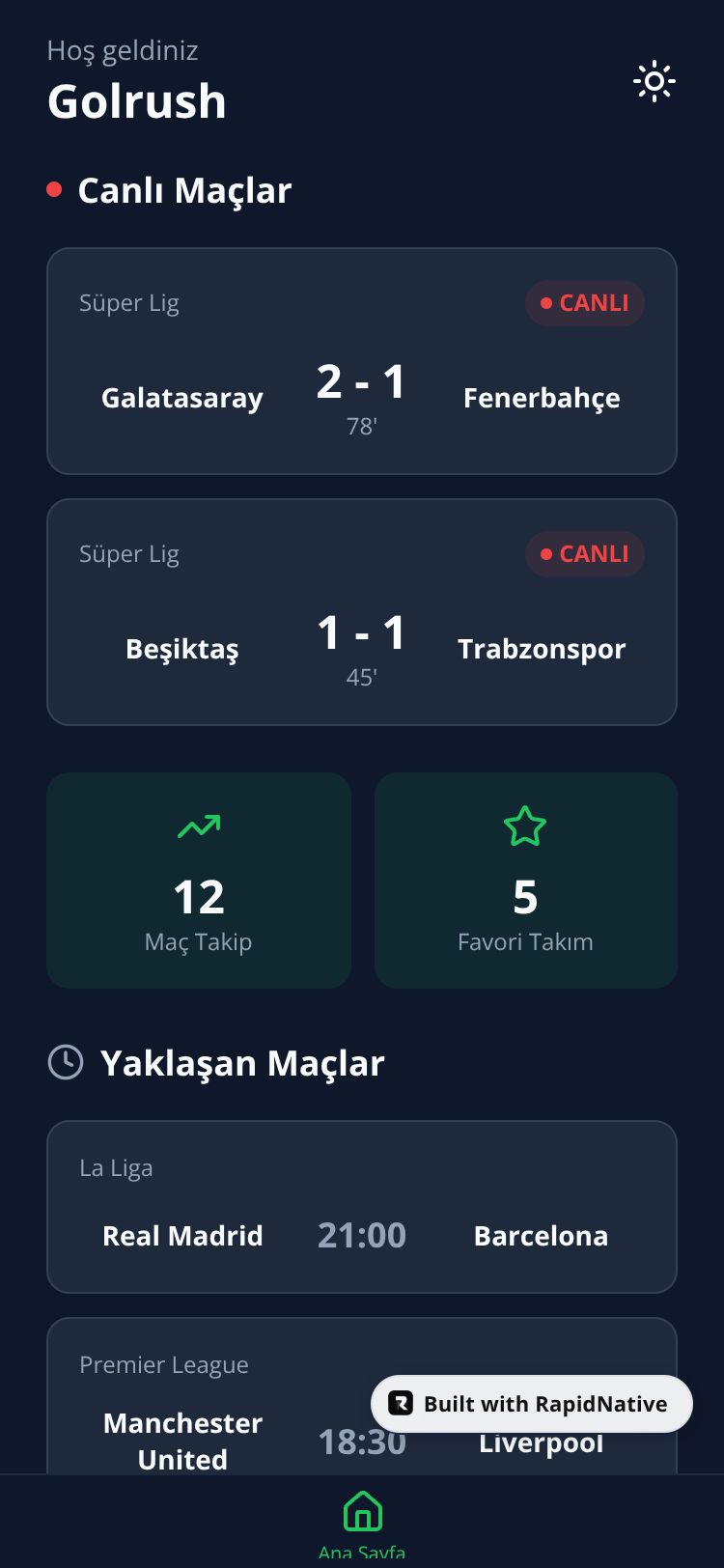Open the Real Madrid vs Barcelona match
The width and height of the screenshot is (724, 1568).
pos(361,1207)
